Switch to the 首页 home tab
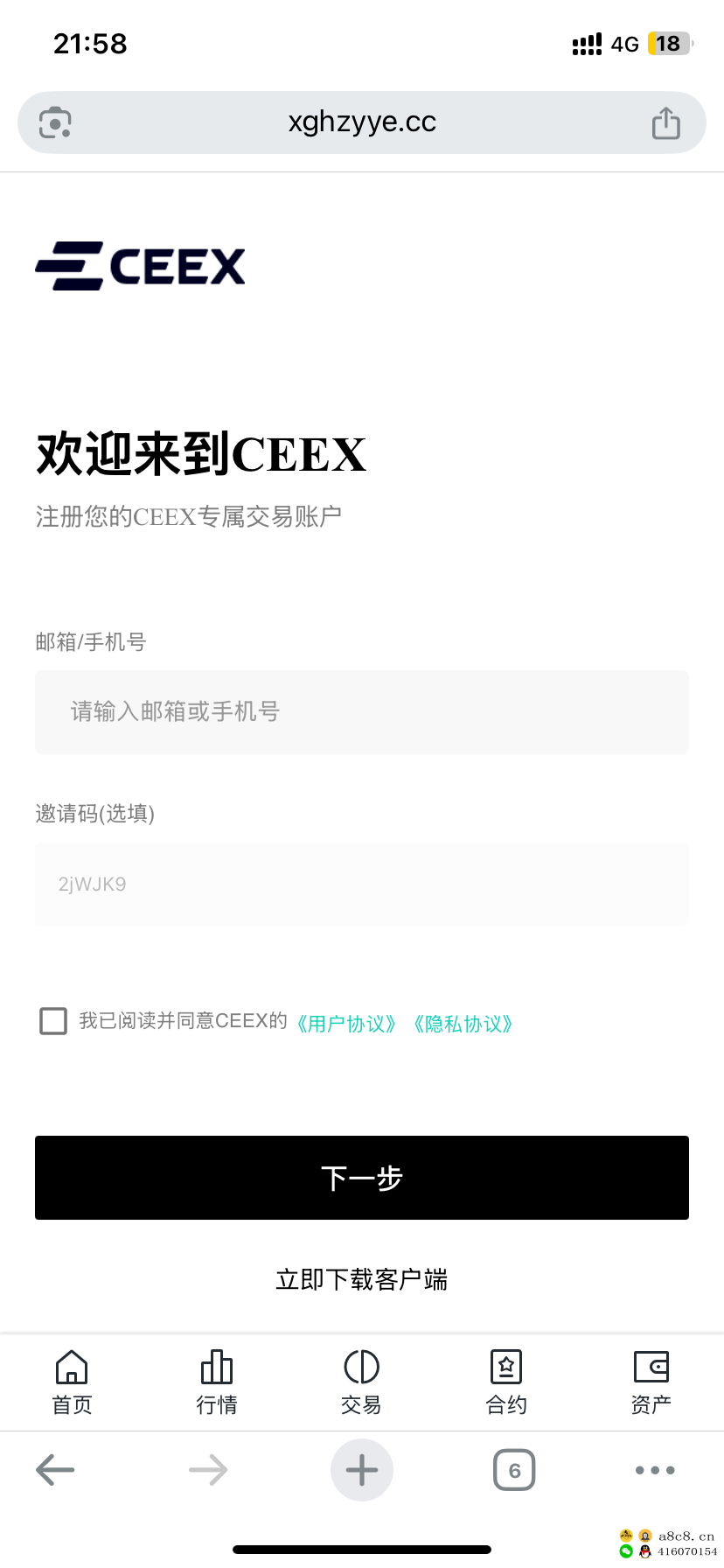 click(x=72, y=1382)
